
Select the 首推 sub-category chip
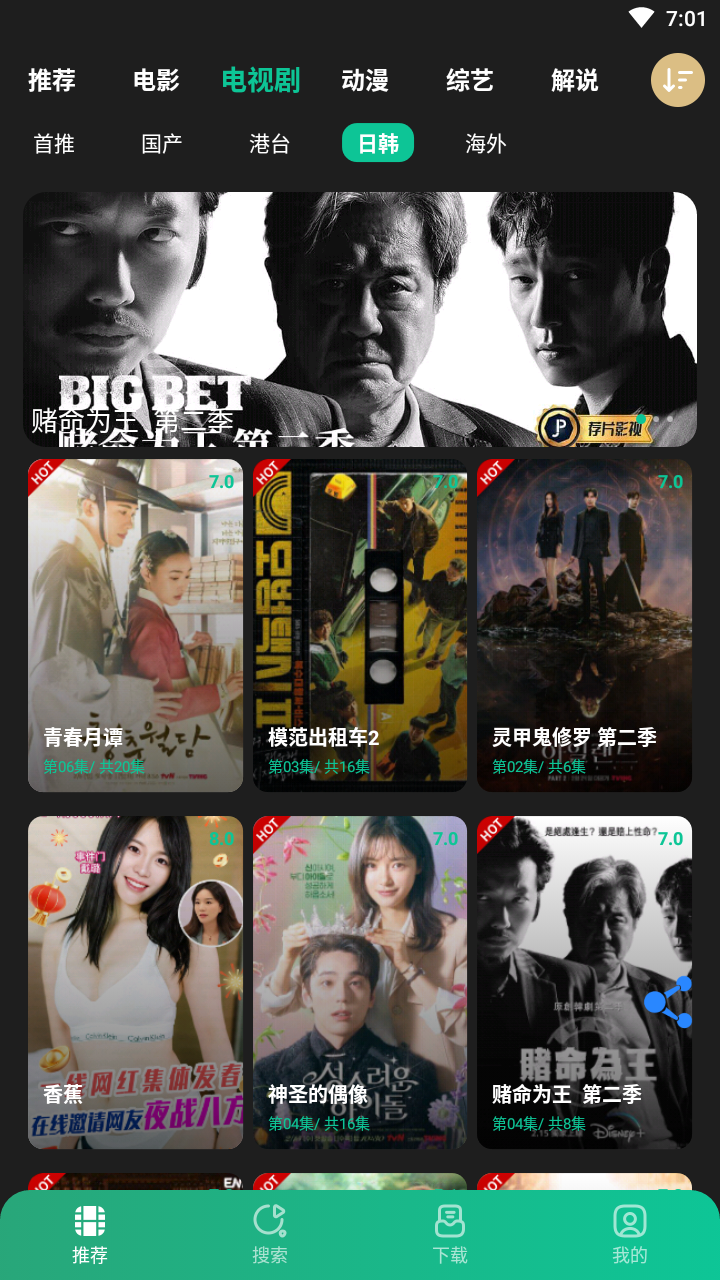(54, 144)
